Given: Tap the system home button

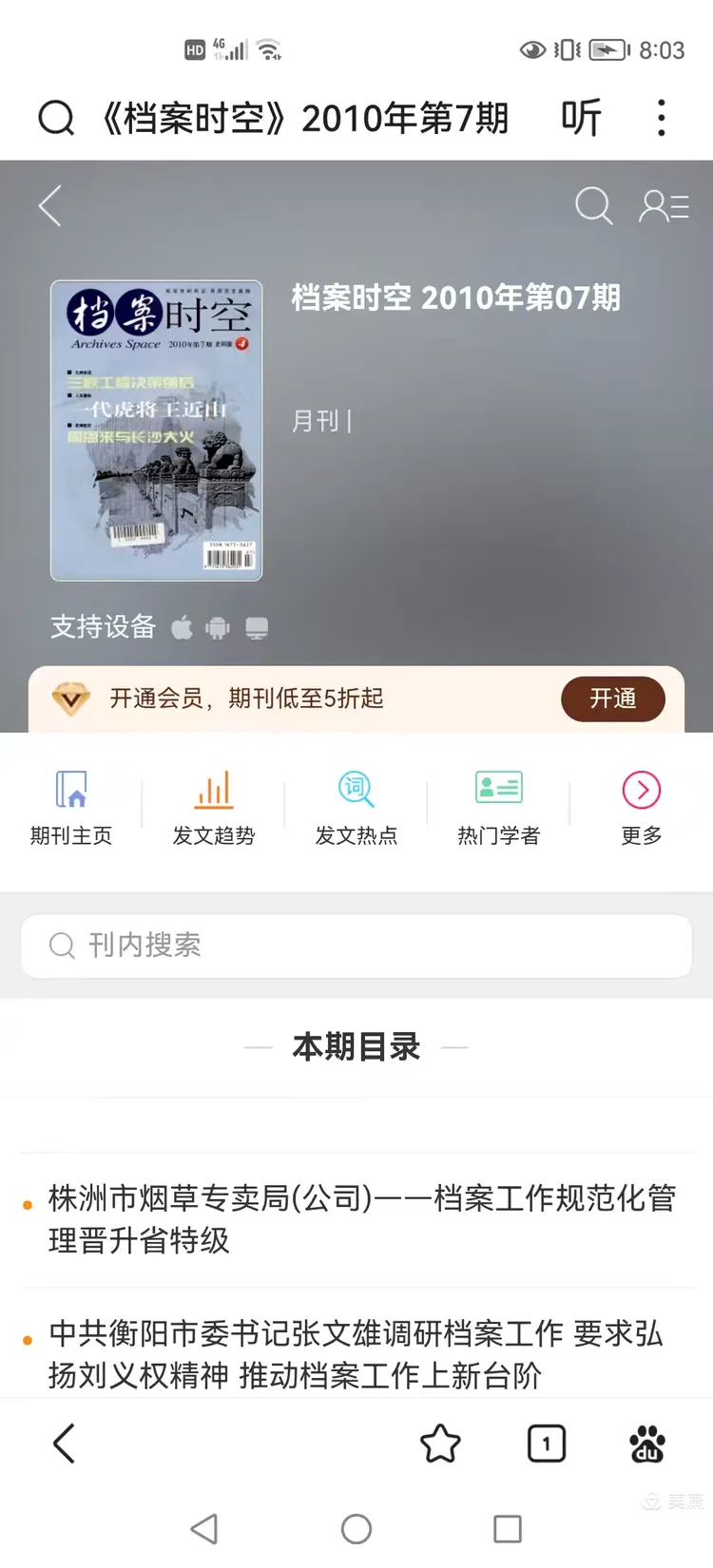Looking at the screenshot, I should (x=356, y=1529).
